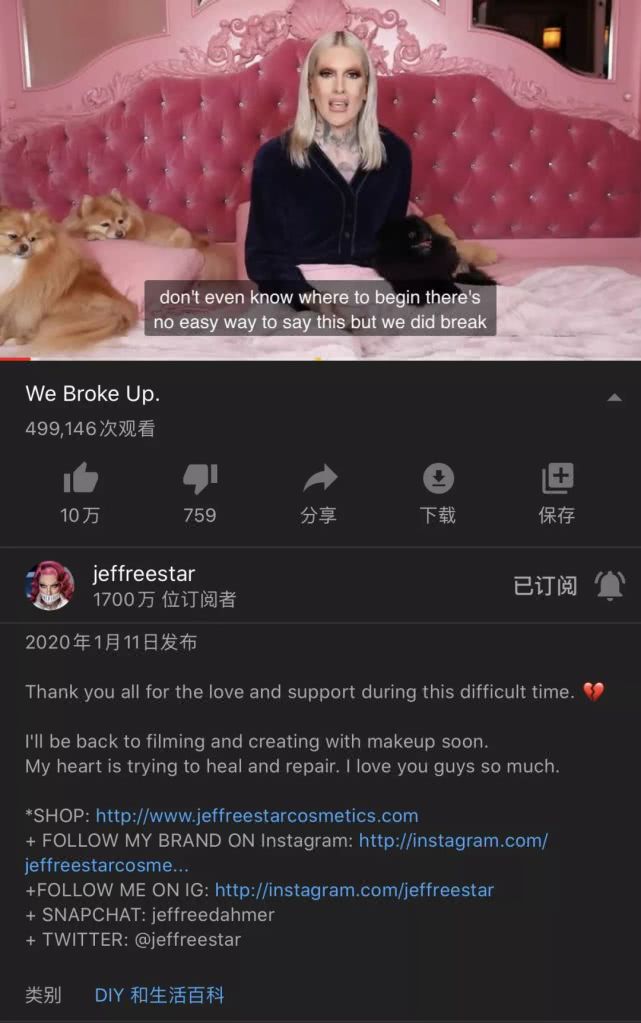641x1023 pixels.
Task: Dislike this video
Action: point(200,481)
